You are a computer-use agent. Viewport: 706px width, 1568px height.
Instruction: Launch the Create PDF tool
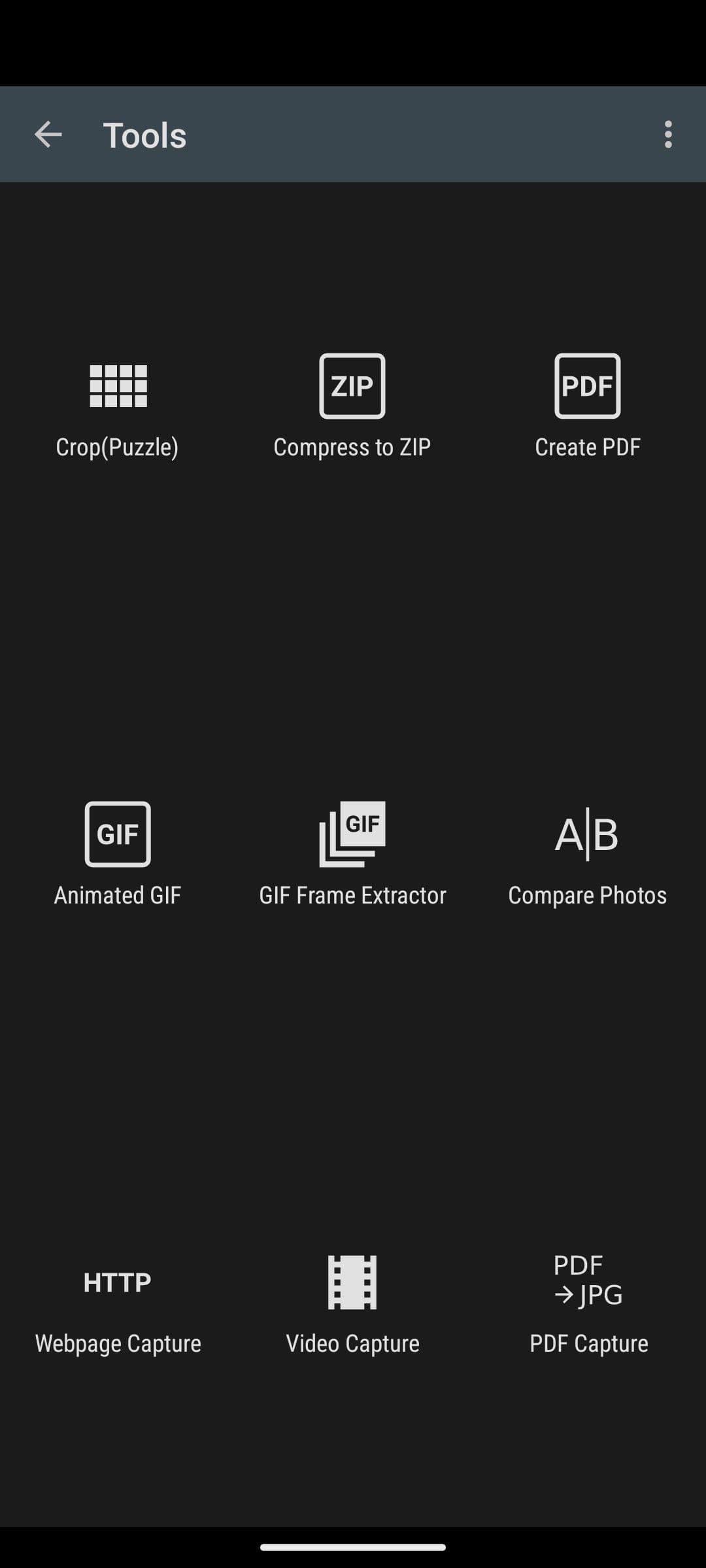point(587,406)
